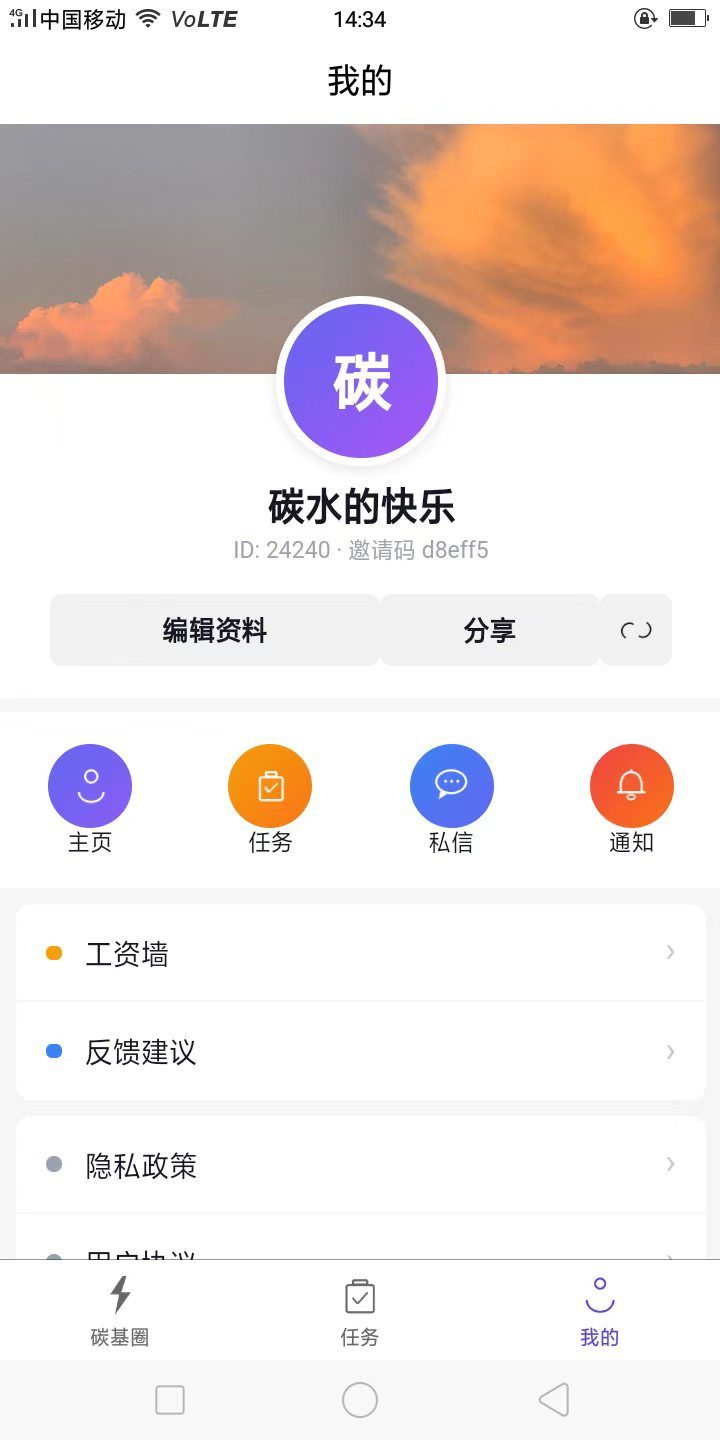720x1440 pixels.
Task: Share profile via 分享 button
Action: [490, 630]
